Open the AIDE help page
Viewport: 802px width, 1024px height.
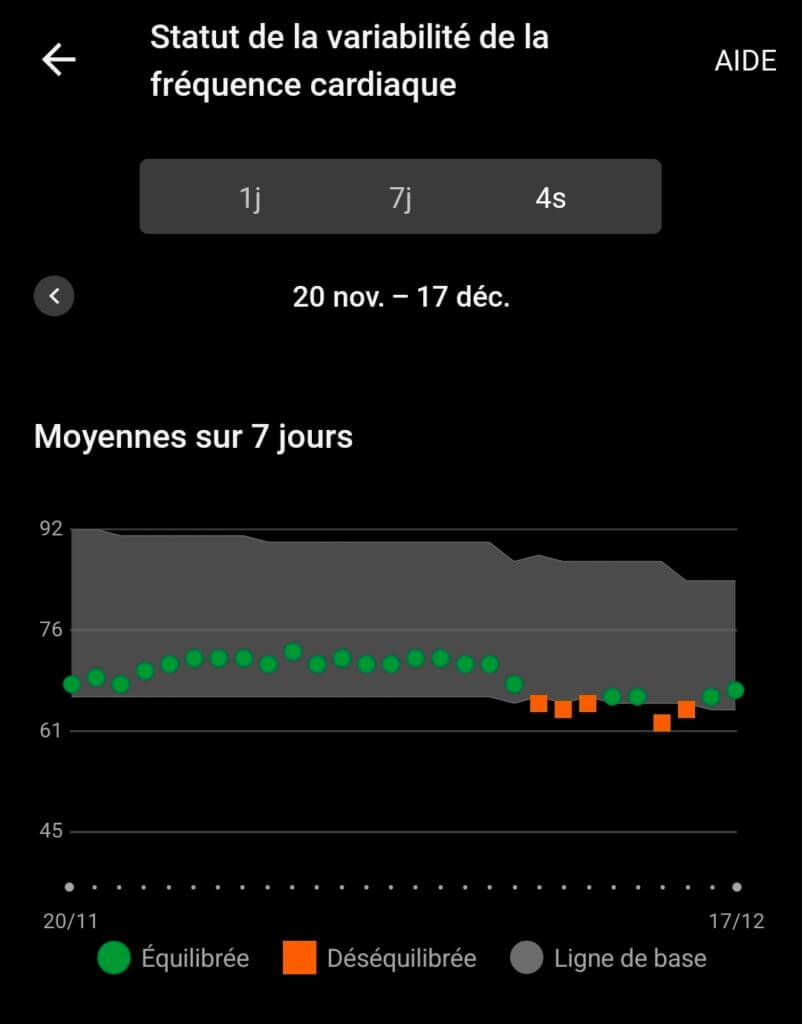click(745, 60)
